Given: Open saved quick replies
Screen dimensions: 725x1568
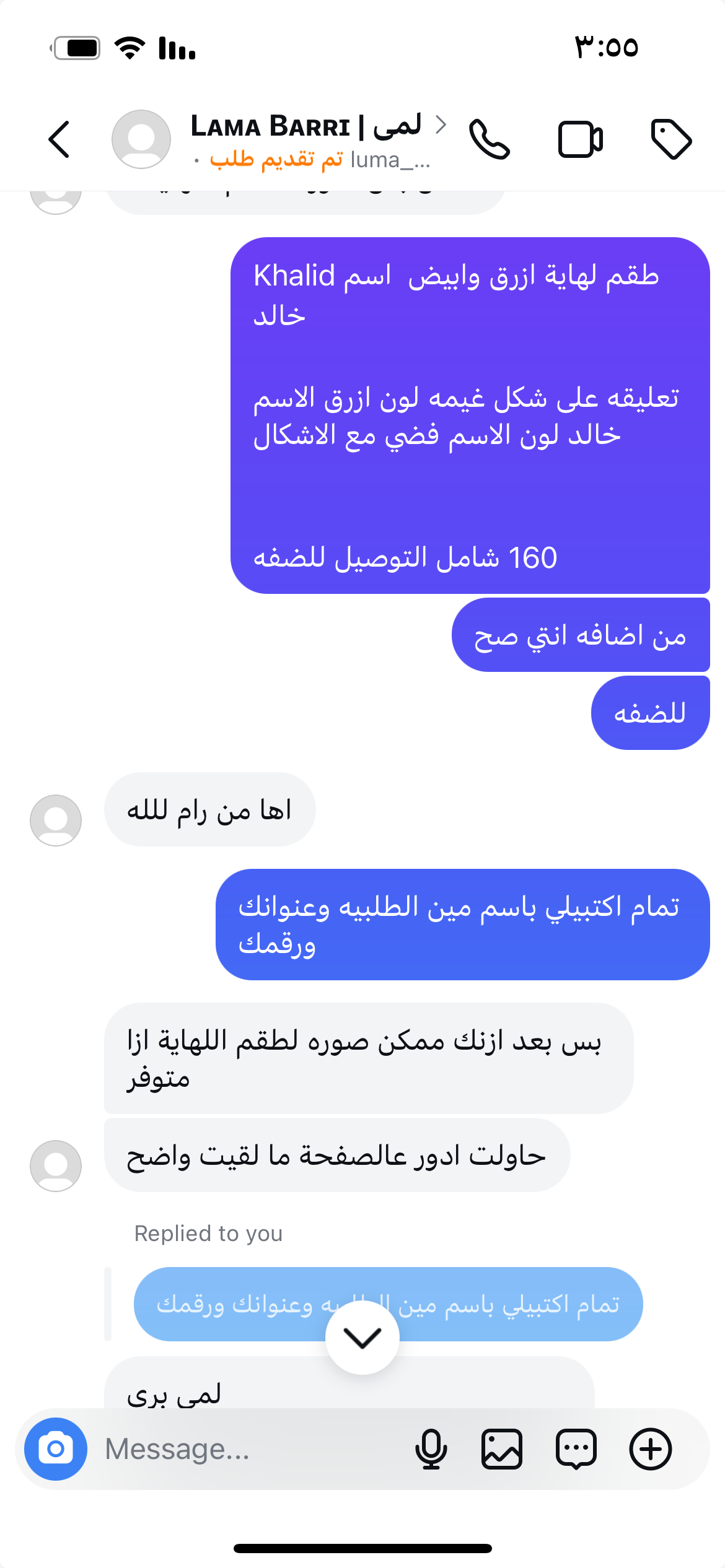Looking at the screenshot, I should pyautogui.click(x=576, y=1449).
